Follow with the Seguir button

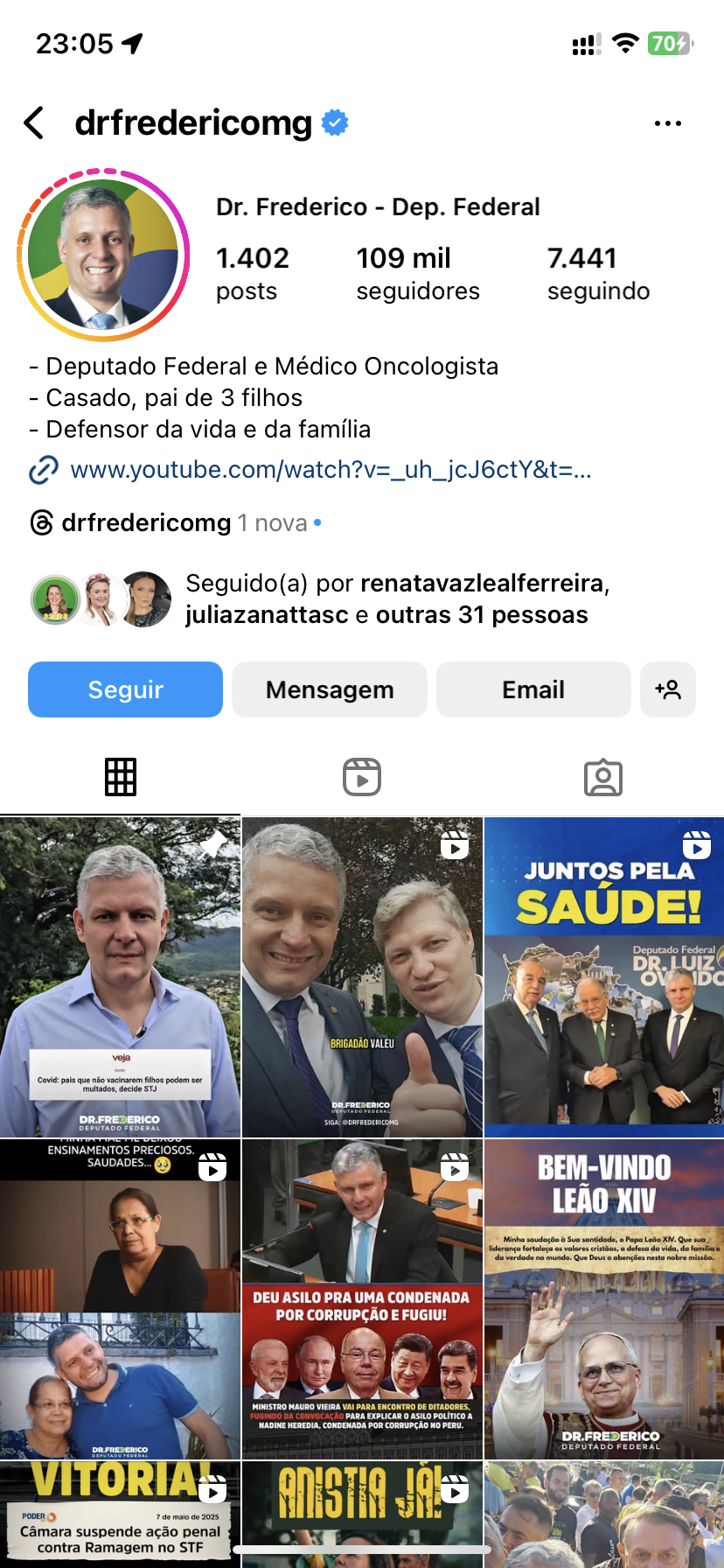(x=125, y=689)
